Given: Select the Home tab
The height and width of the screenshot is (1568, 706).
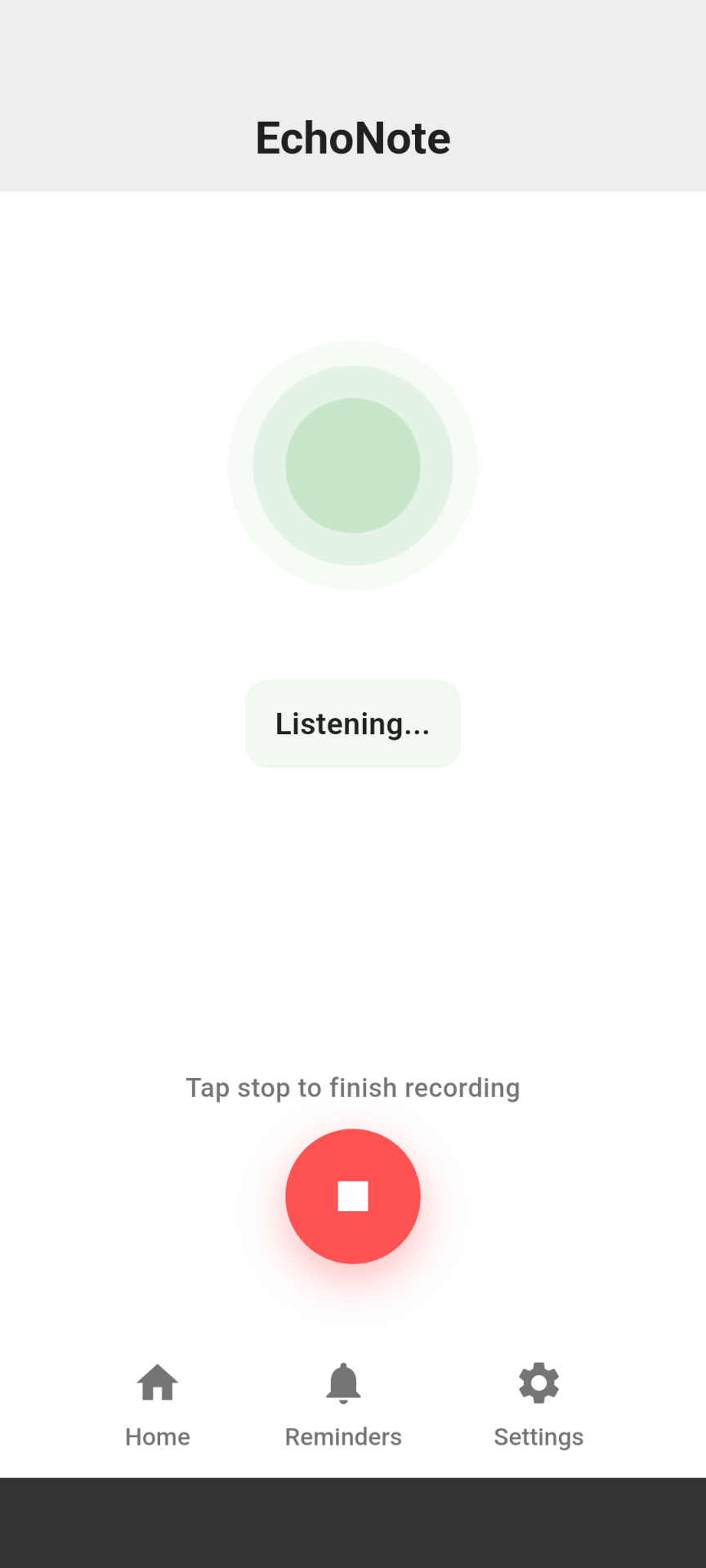Looking at the screenshot, I should click(x=157, y=1405).
